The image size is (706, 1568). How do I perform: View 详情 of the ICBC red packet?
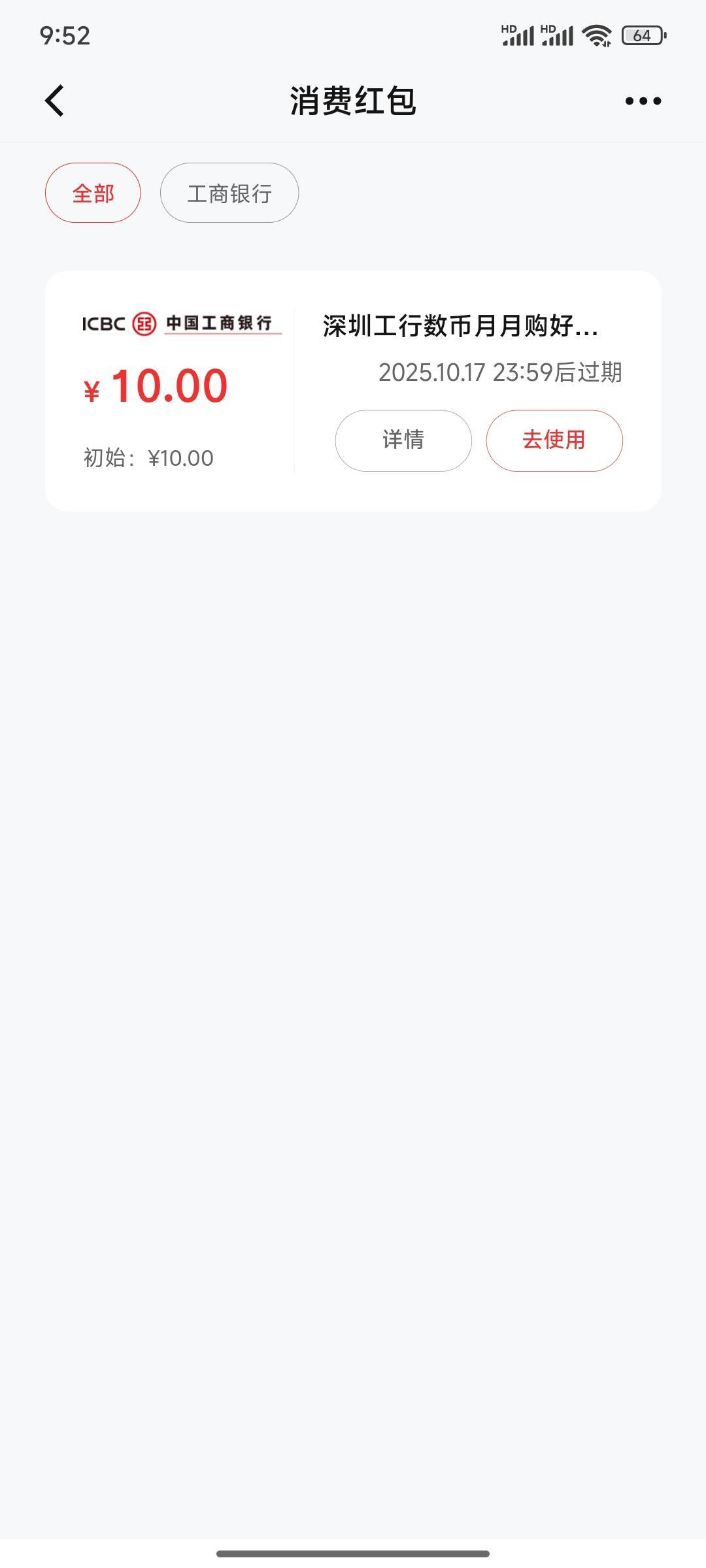tap(403, 440)
